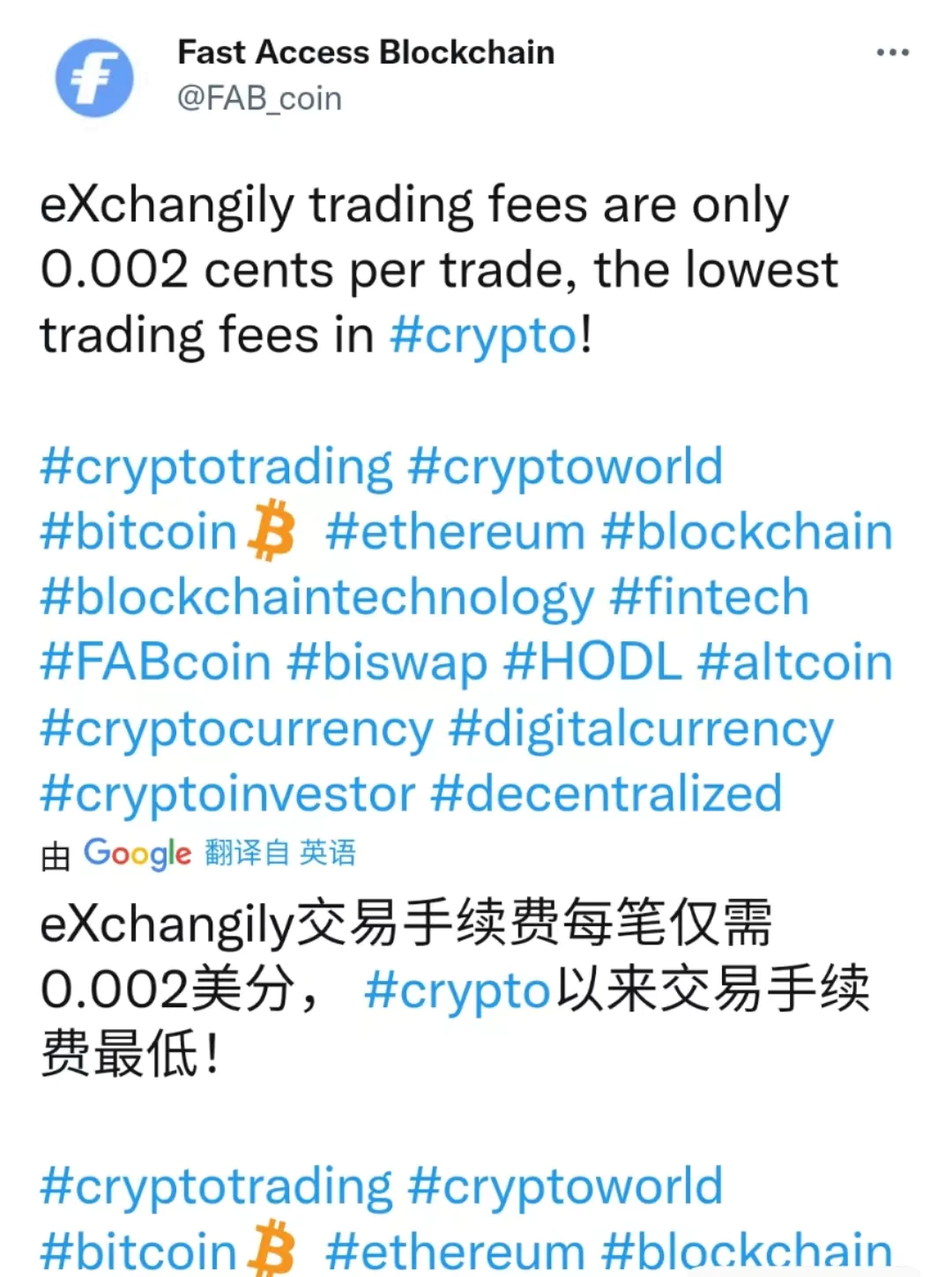The image size is (952, 1277).
Task: Tap the Google translated-from-English label
Action: click(220, 853)
